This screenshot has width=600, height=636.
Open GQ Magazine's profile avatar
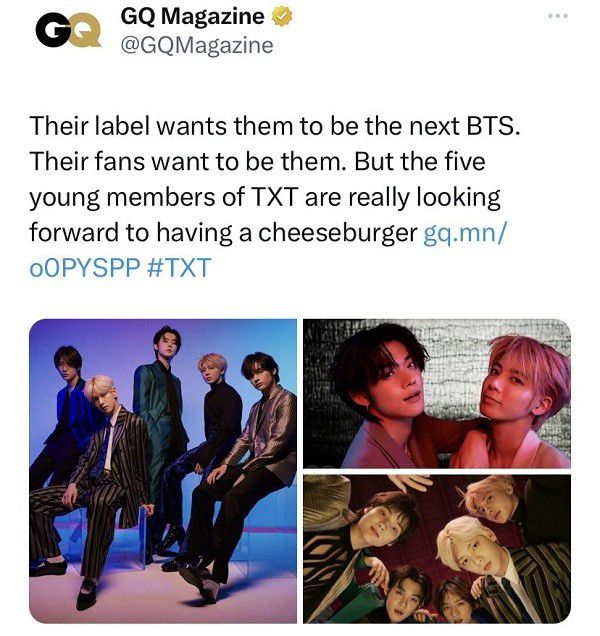coord(67,33)
